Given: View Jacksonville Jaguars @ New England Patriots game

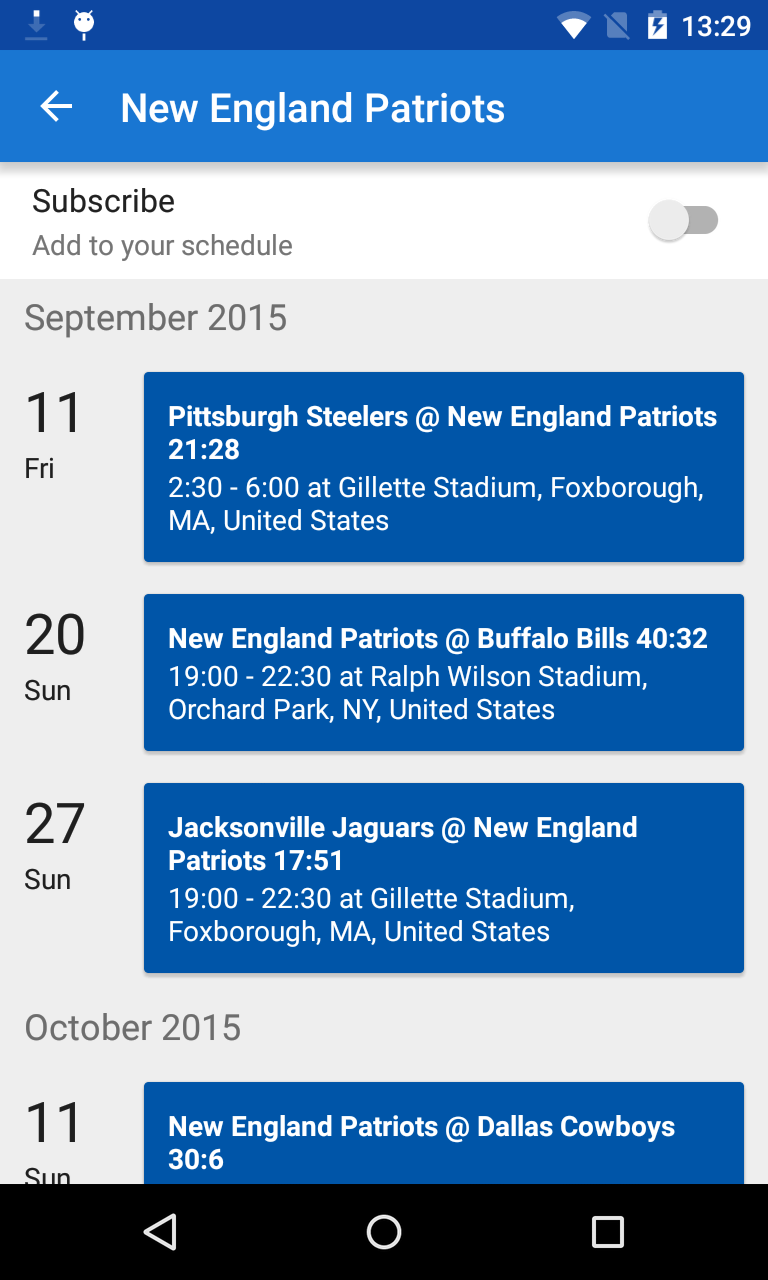Looking at the screenshot, I should point(443,877).
